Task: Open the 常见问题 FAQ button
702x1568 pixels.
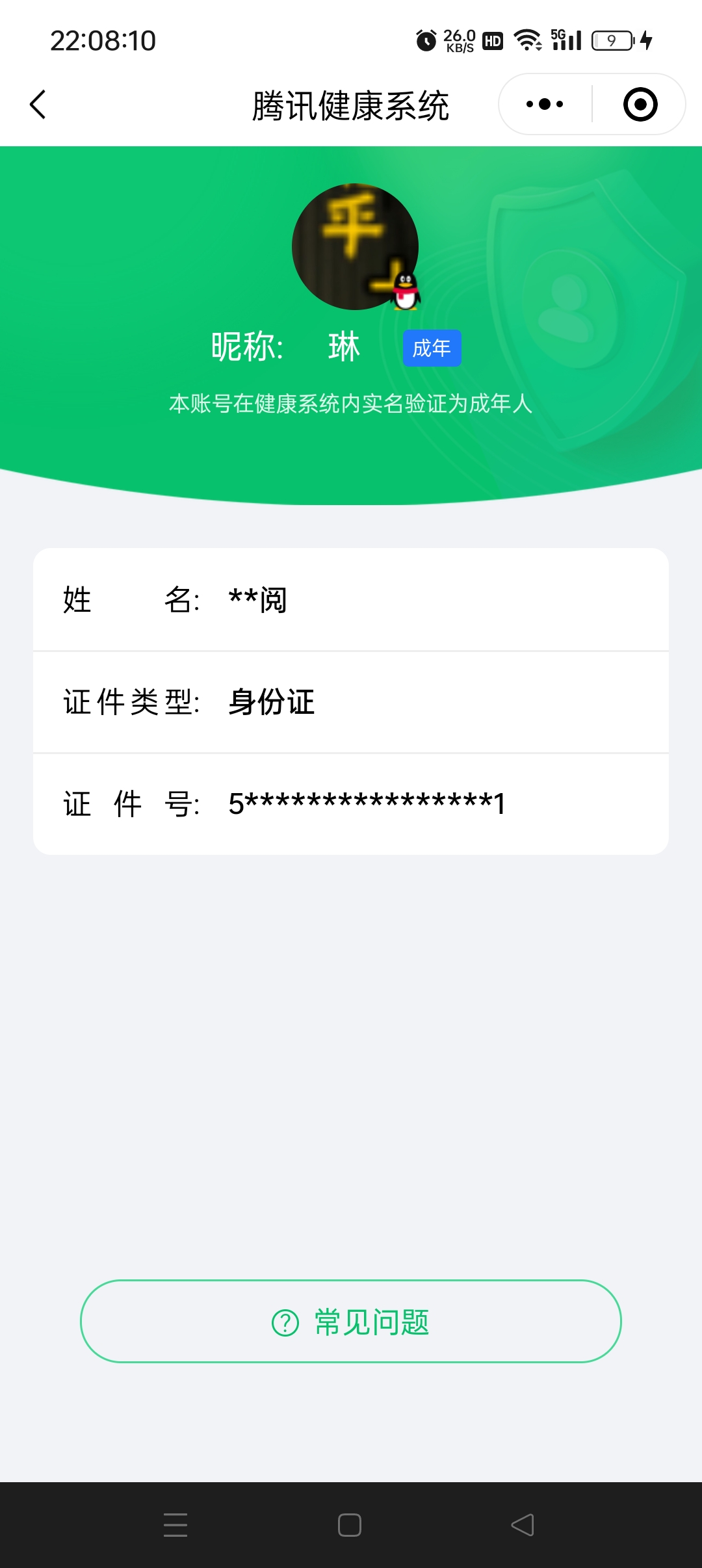Action: (351, 1322)
